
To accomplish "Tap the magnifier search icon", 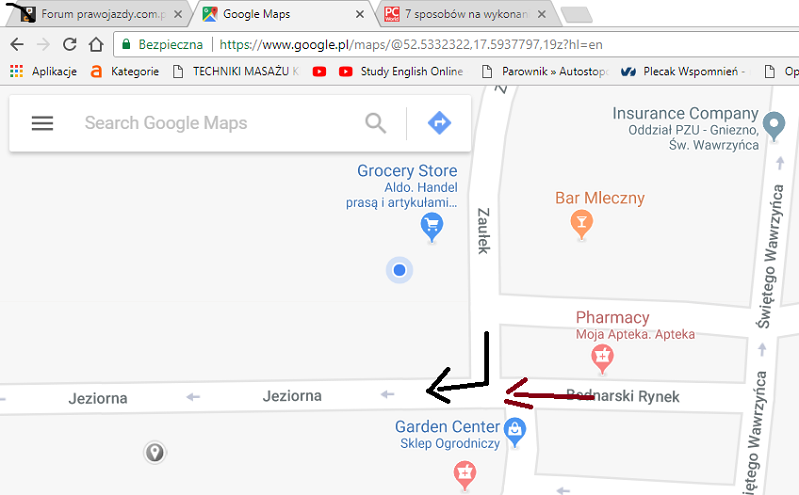I will 375,123.
